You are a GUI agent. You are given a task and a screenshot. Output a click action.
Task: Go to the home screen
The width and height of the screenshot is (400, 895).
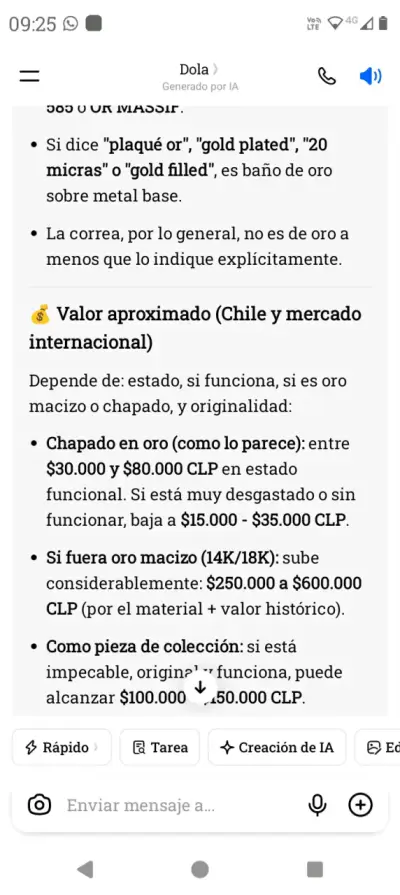(x=200, y=869)
